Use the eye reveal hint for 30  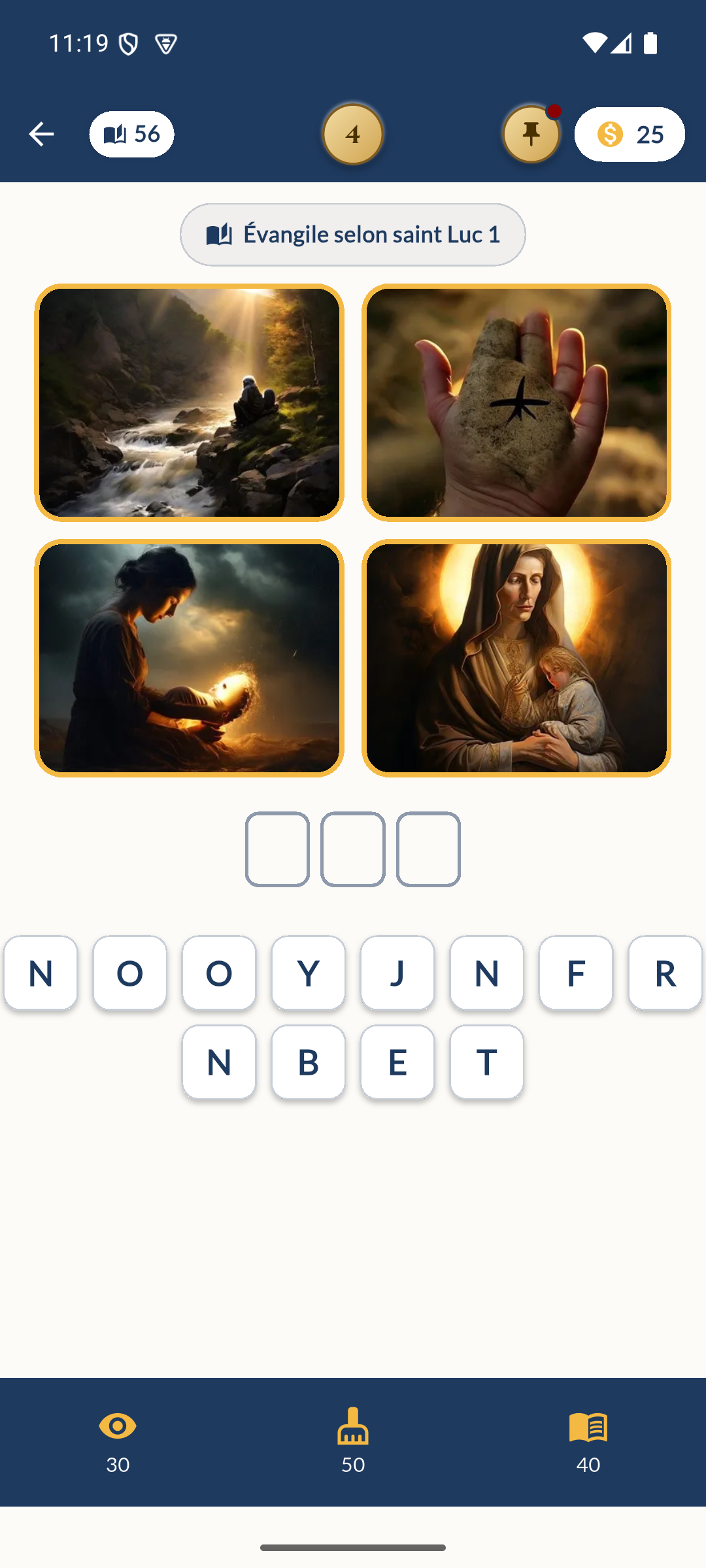118,1442
